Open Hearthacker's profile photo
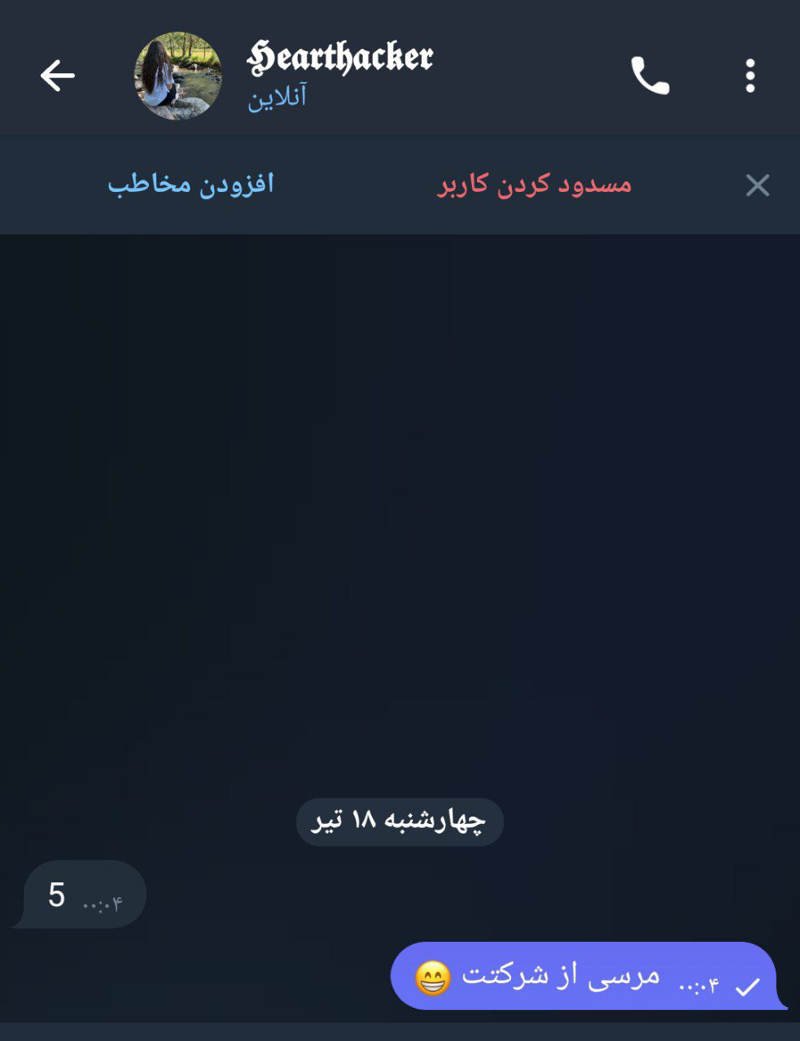Image resolution: width=800 pixels, height=1041 pixels. pos(178,76)
